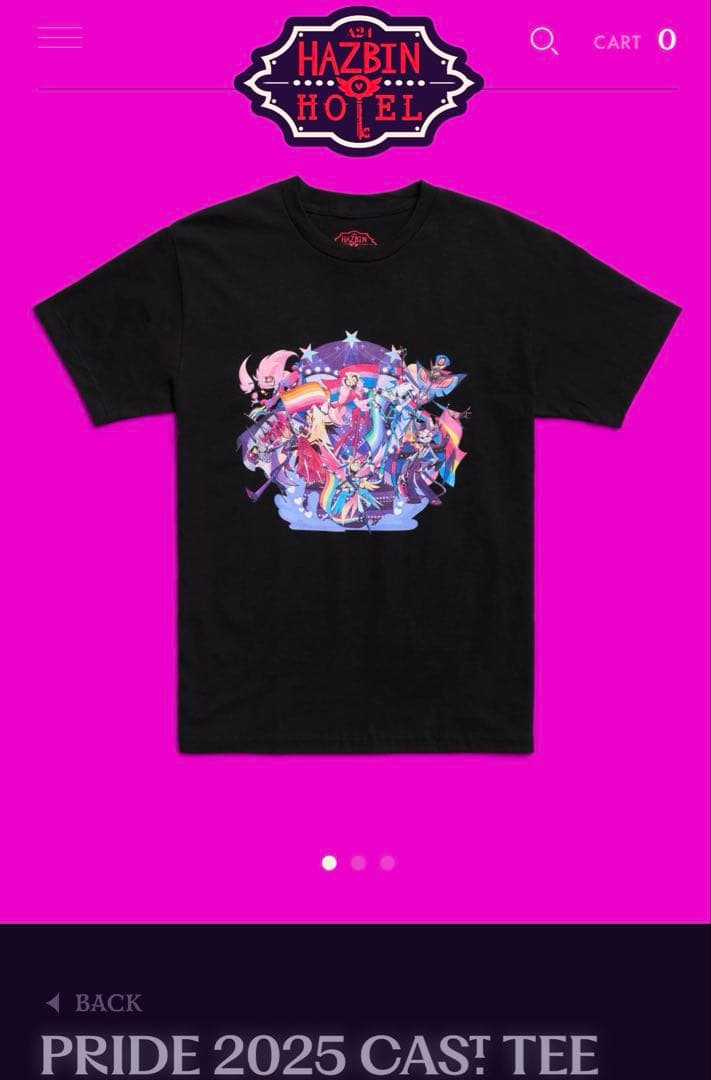
Task: Select the second image dot
Action: pyautogui.click(x=358, y=863)
